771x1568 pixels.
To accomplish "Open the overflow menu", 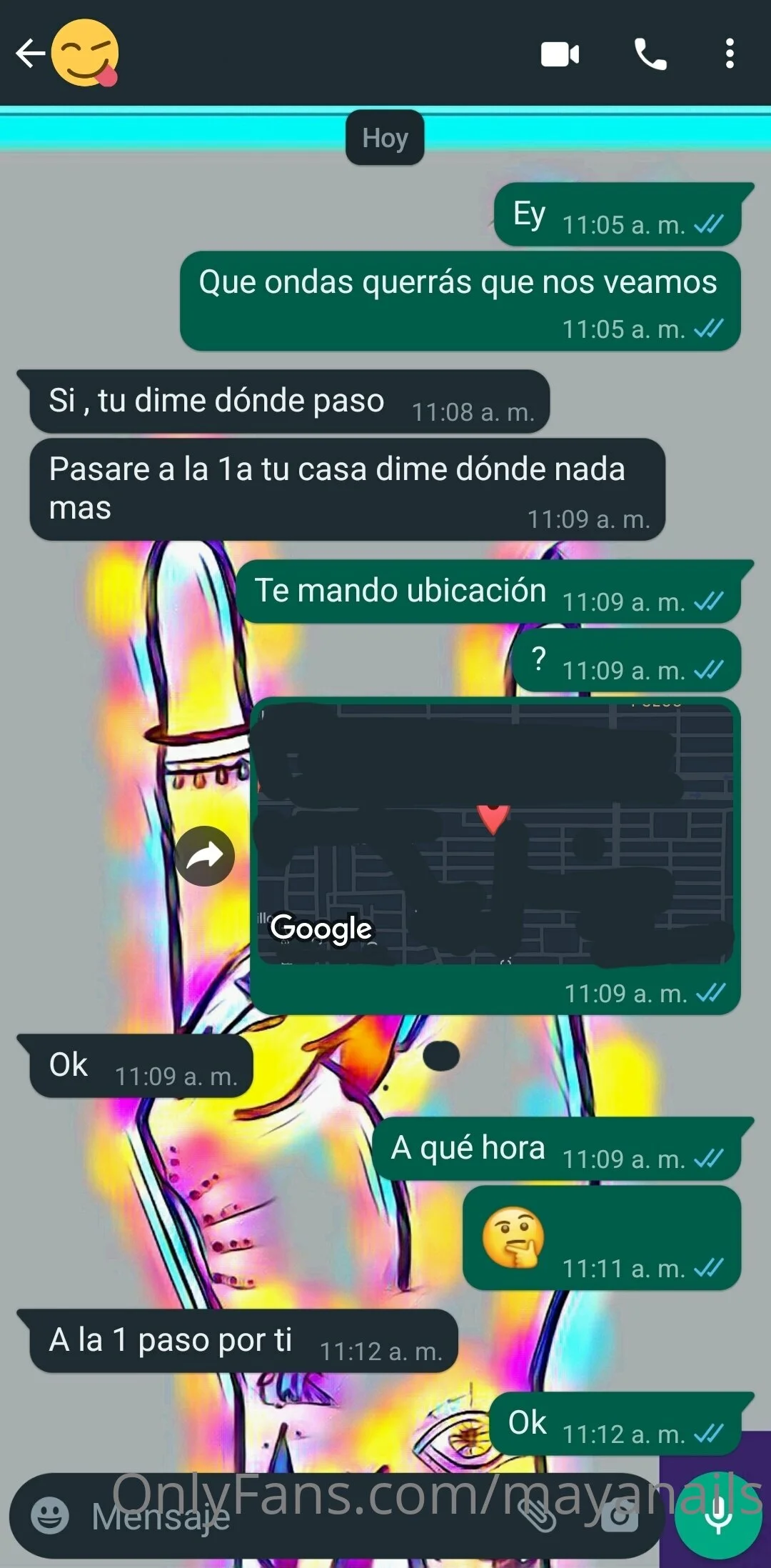I will point(729,54).
